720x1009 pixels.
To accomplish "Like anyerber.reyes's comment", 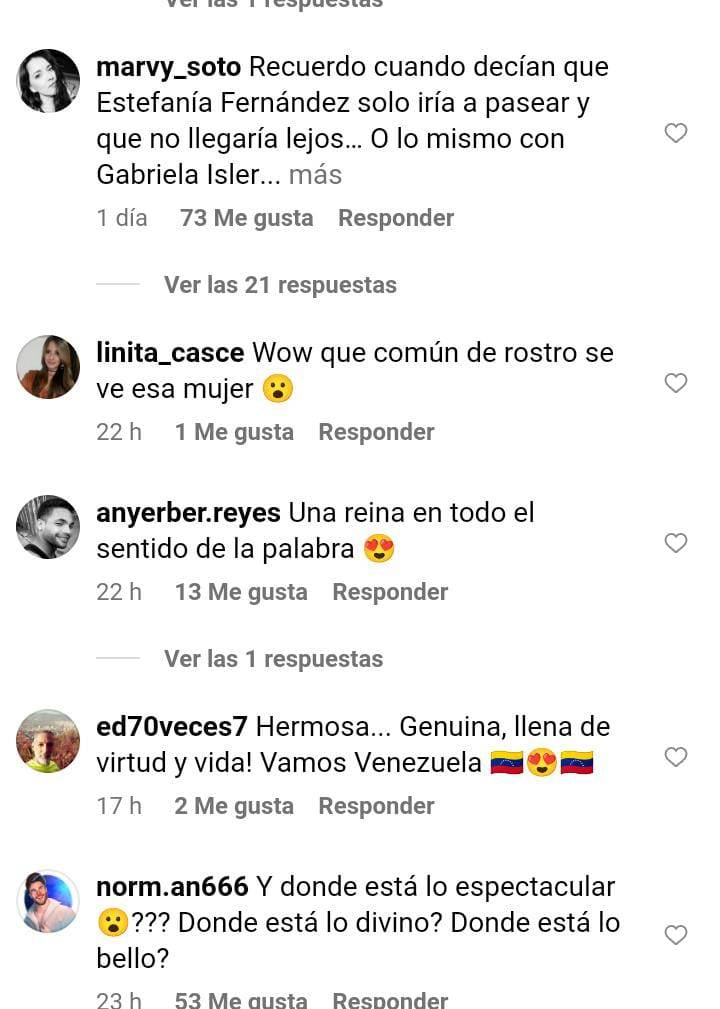I will tap(676, 543).
